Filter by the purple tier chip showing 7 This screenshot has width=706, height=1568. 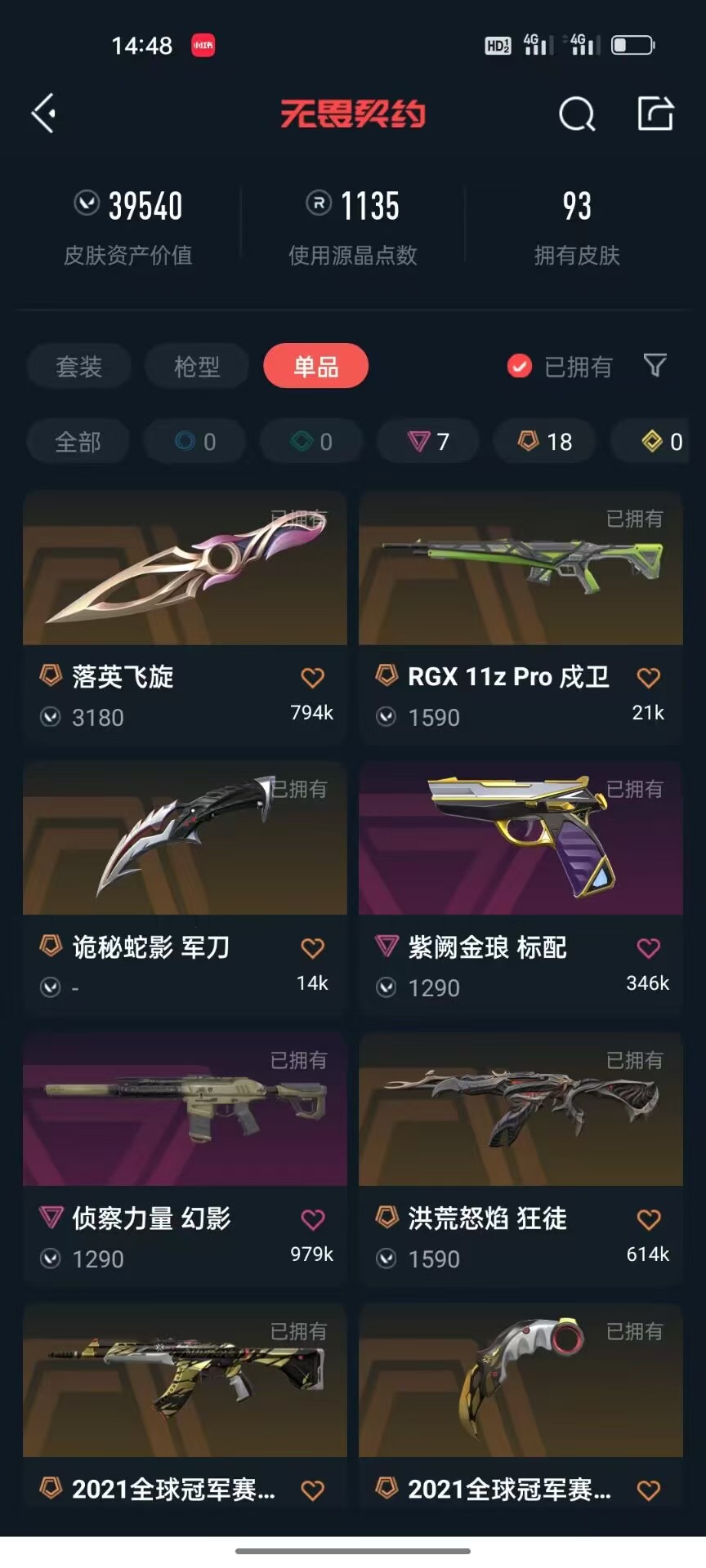[427, 442]
